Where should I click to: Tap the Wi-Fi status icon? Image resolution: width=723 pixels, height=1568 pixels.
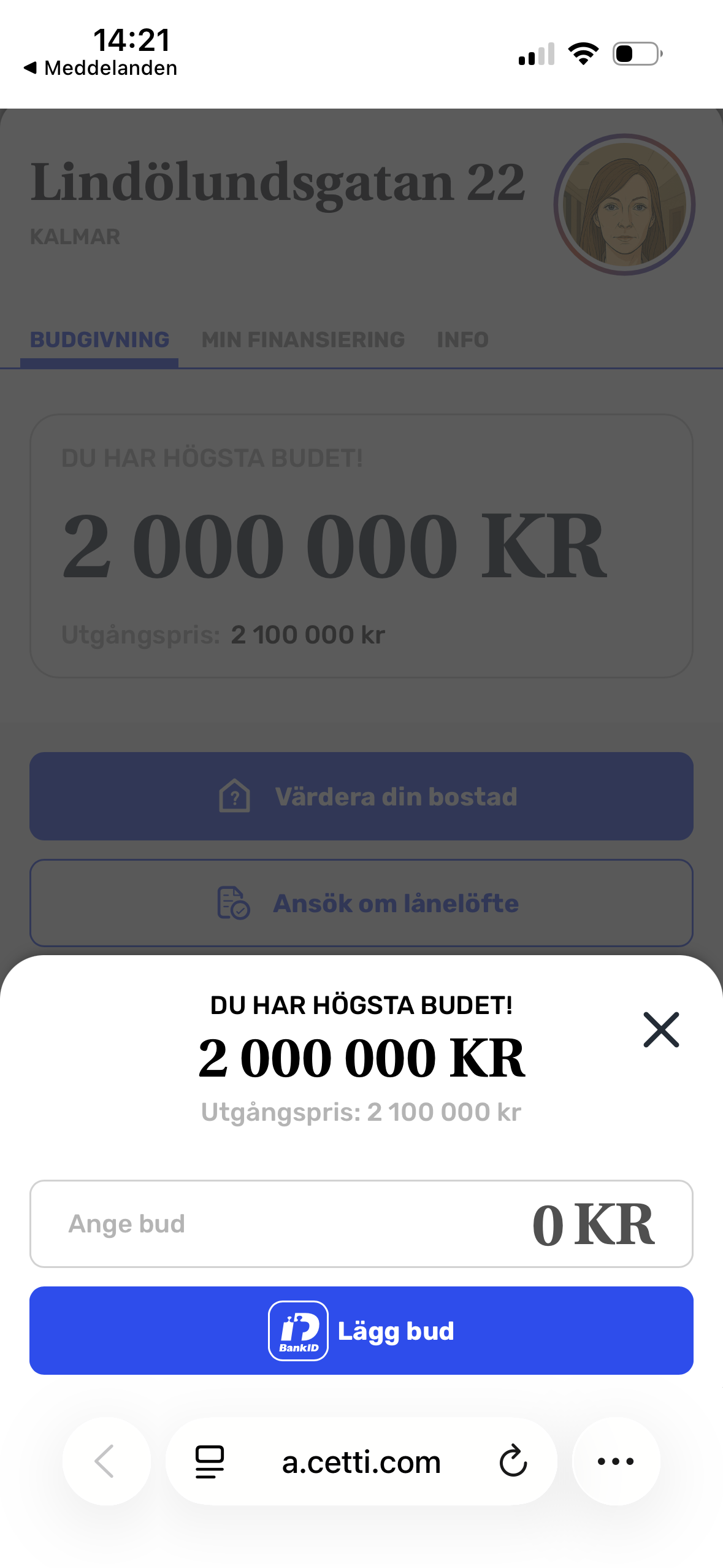pos(583,54)
